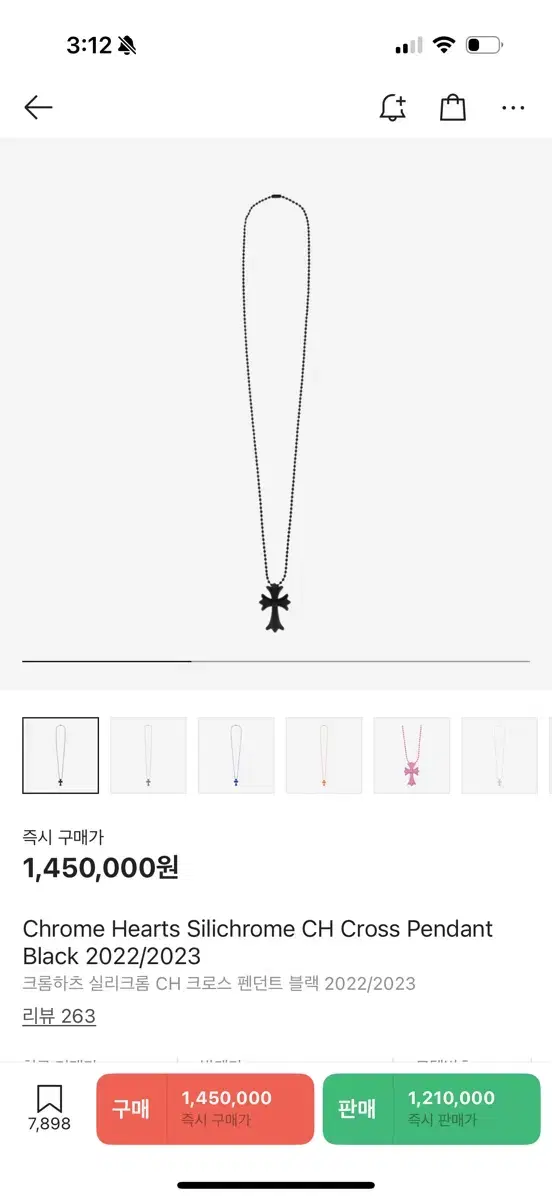Open the 리뷰 263 reviews link
The width and height of the screenshot is (552, 1200).
pyautogui.click(x=59, y=1016)
